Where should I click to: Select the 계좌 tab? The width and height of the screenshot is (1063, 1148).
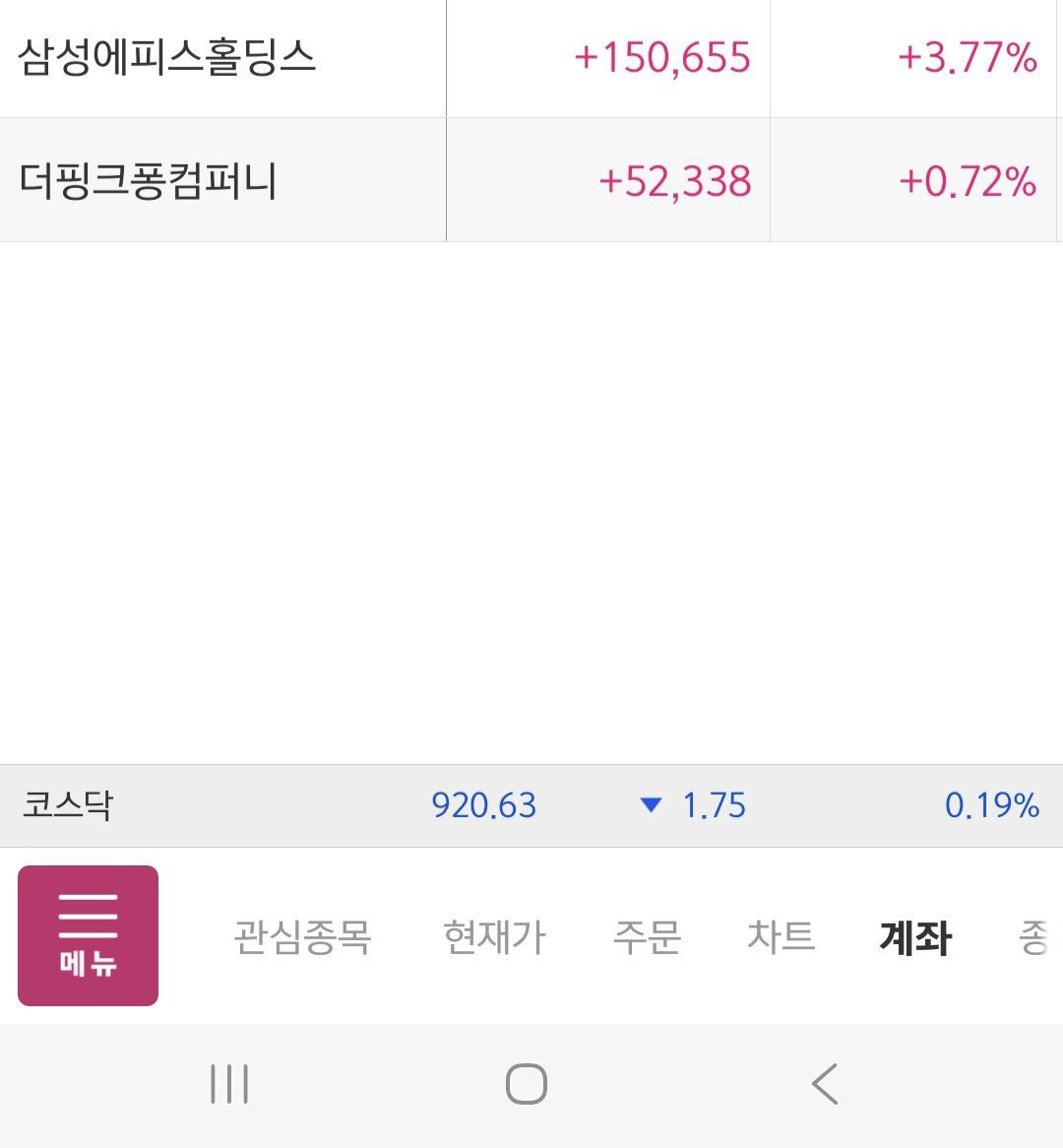915,937
